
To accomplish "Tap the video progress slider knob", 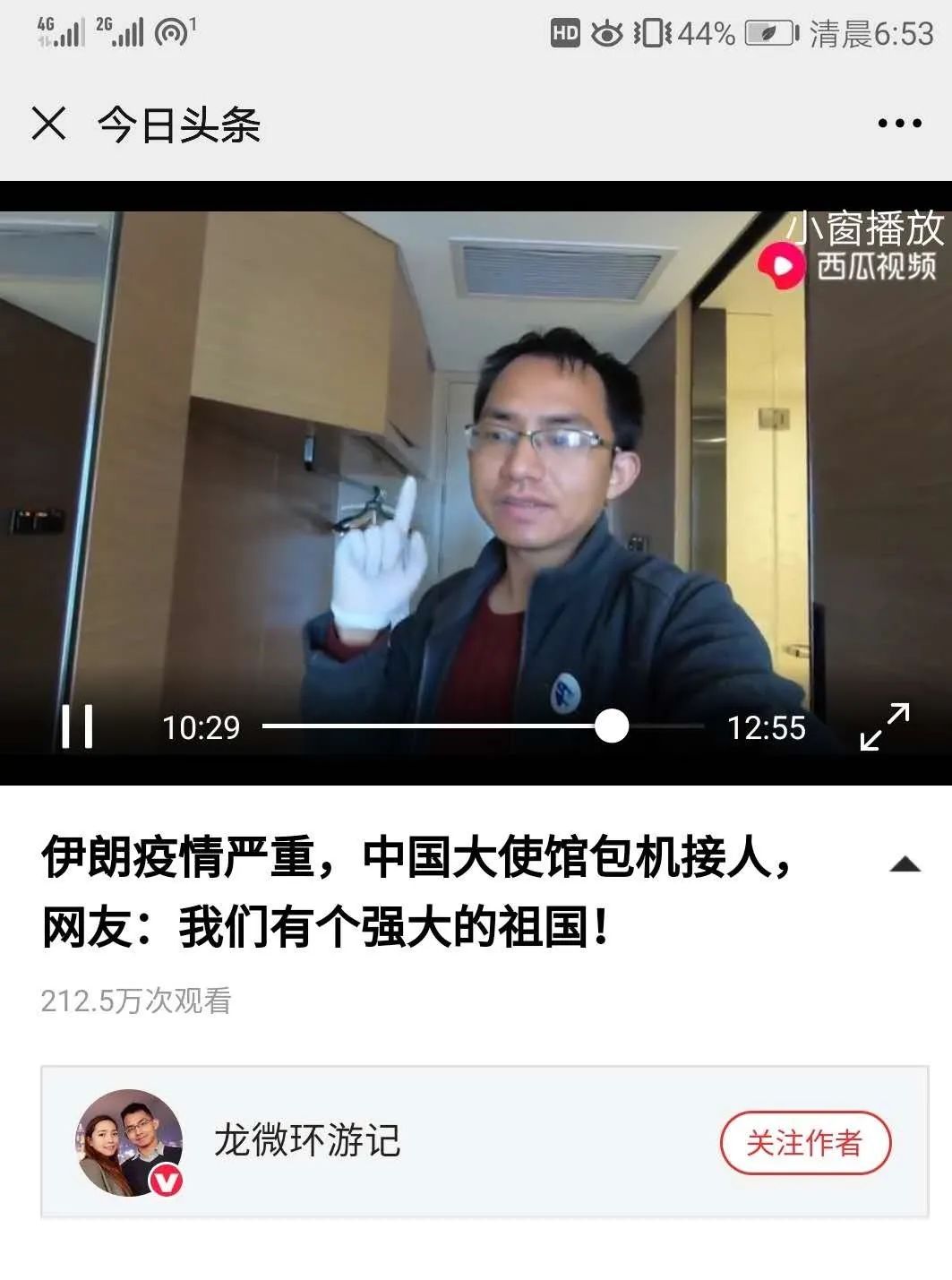I will pos(612,726).
